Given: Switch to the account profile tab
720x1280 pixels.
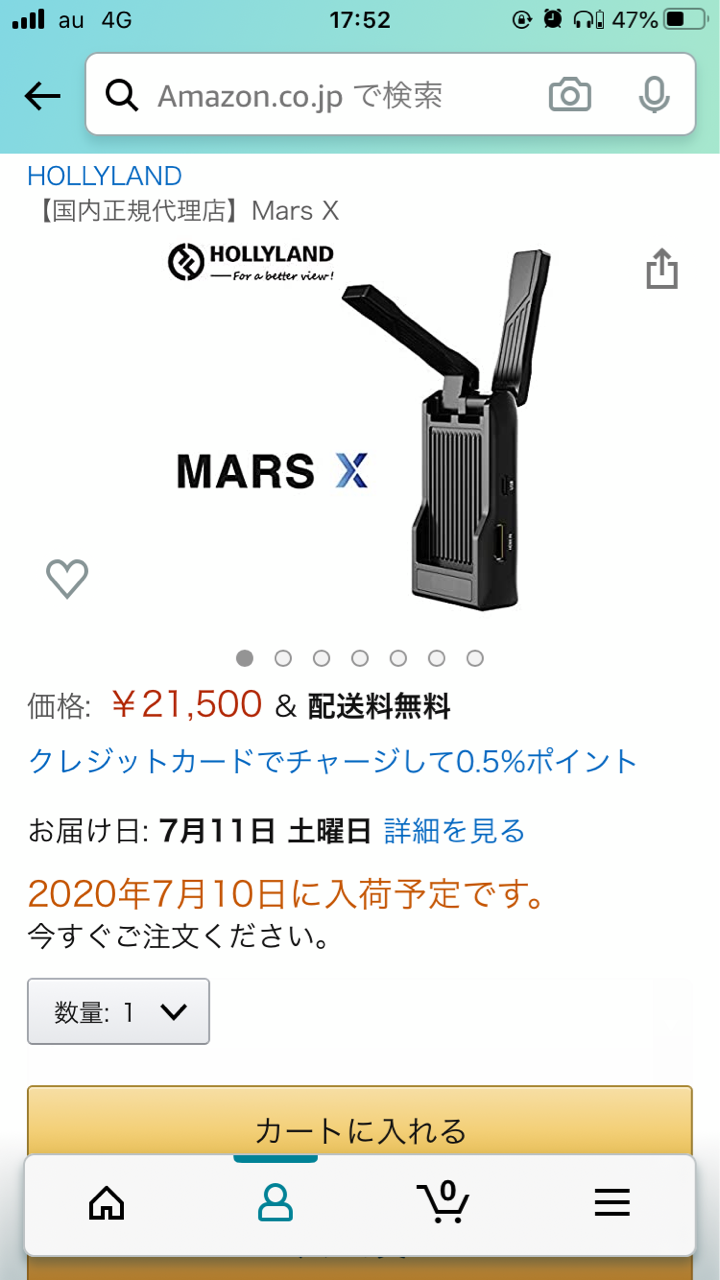Looking at the screenshot, I should tap(276, 1202).
